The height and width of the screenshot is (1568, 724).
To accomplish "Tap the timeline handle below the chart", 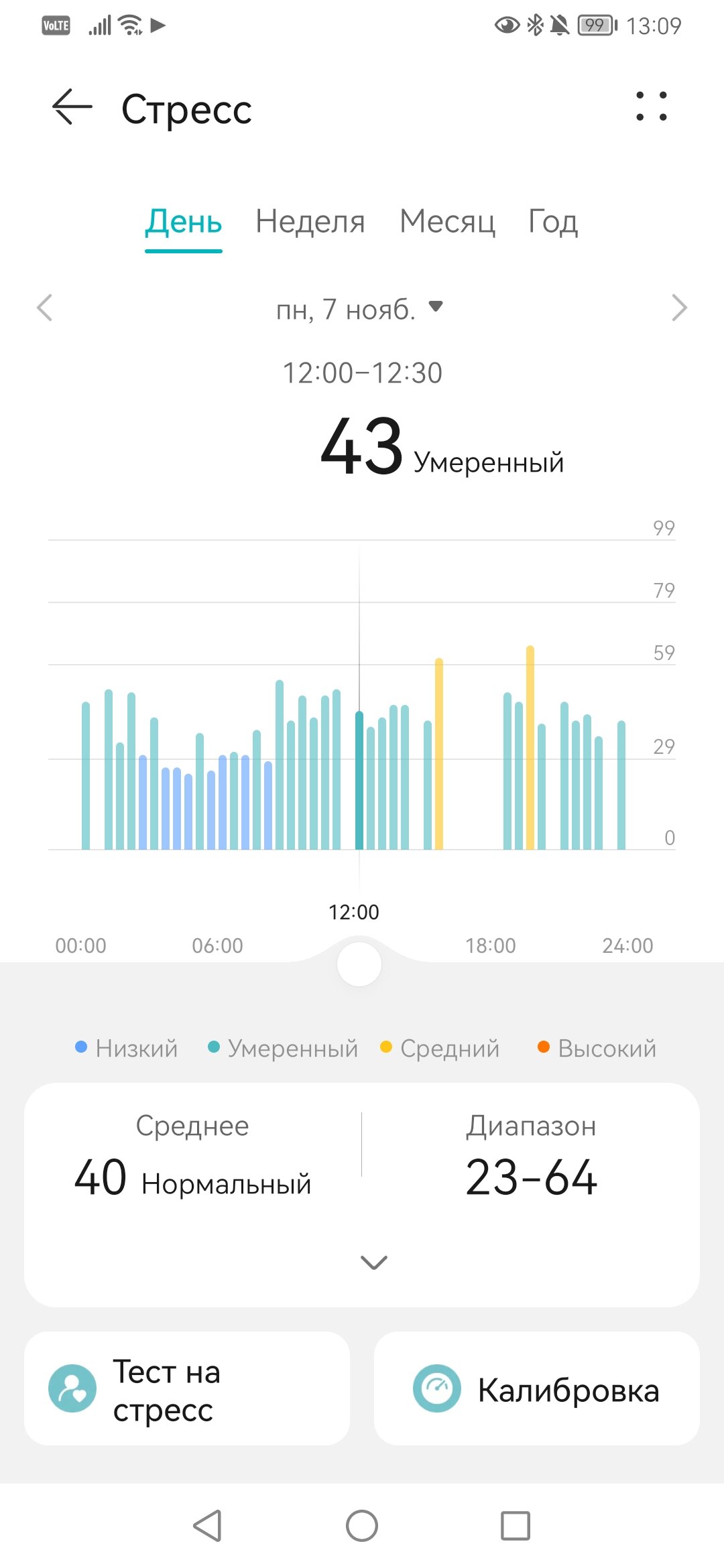I will pos(359,964).
